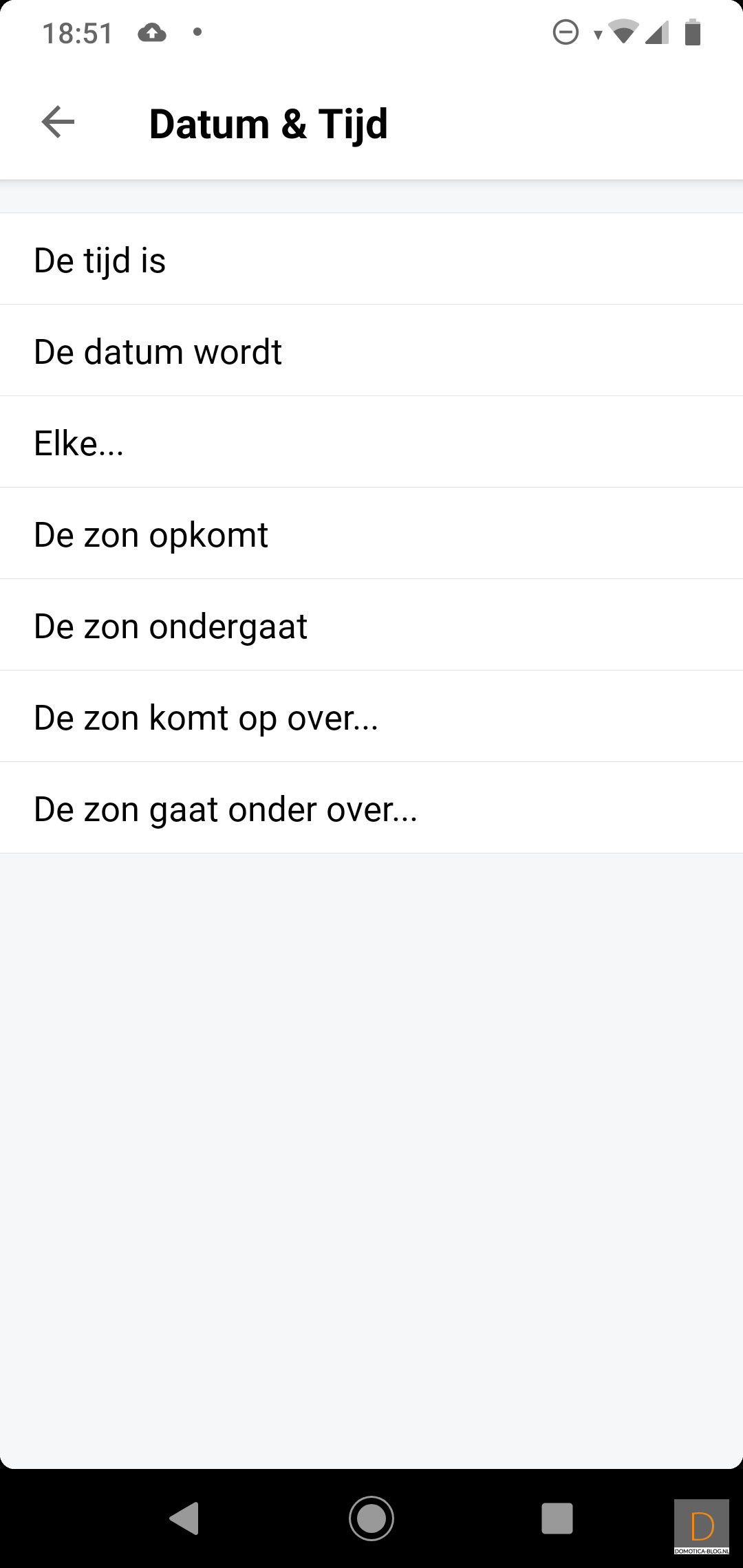Open recent apps from navigation bar
Image resolution: width=743 pixels, height=1568 pixels.
pos(557,1518)
